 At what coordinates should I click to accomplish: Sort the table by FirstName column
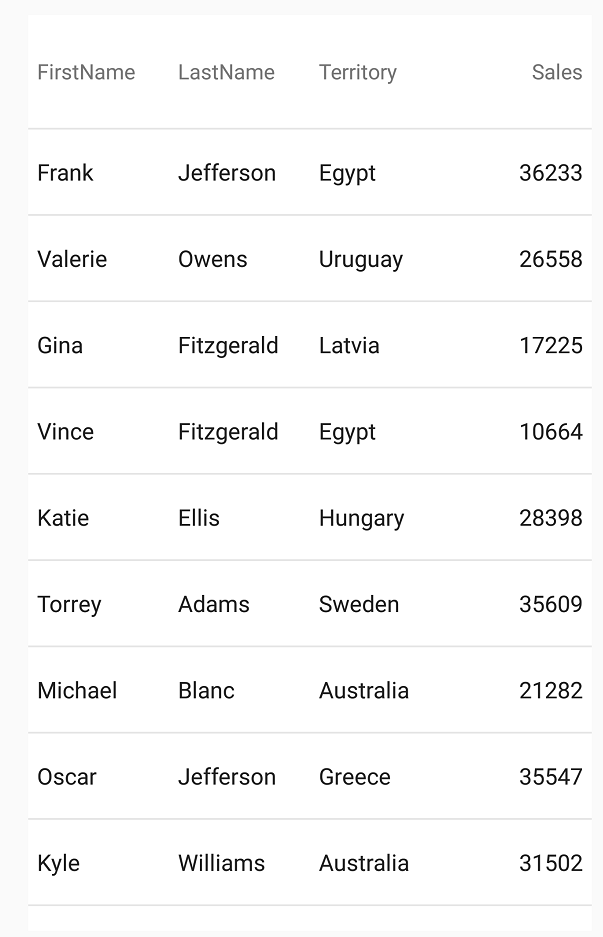pos(86,72)
